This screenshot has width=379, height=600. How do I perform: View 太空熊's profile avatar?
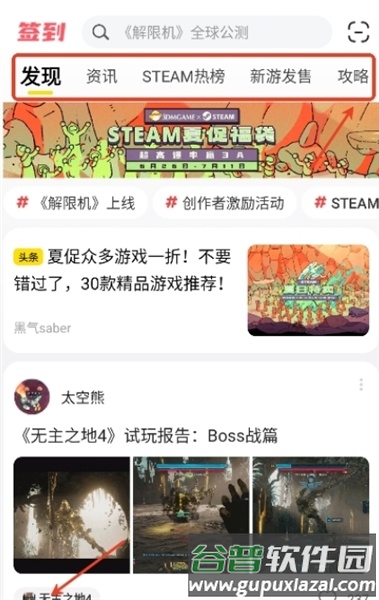pyautogui.click(x=32, y=397)
